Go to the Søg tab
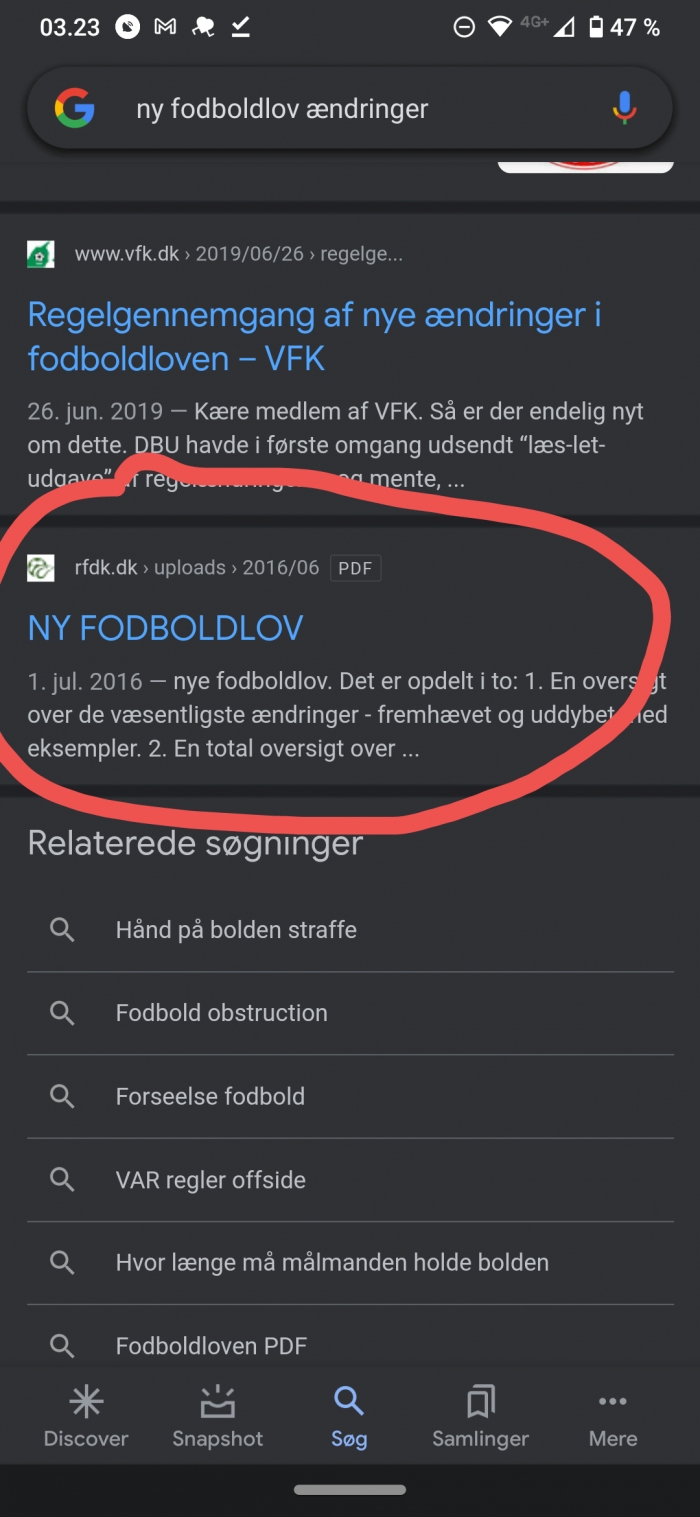Screen dimensions: 700x1517 349,1418
